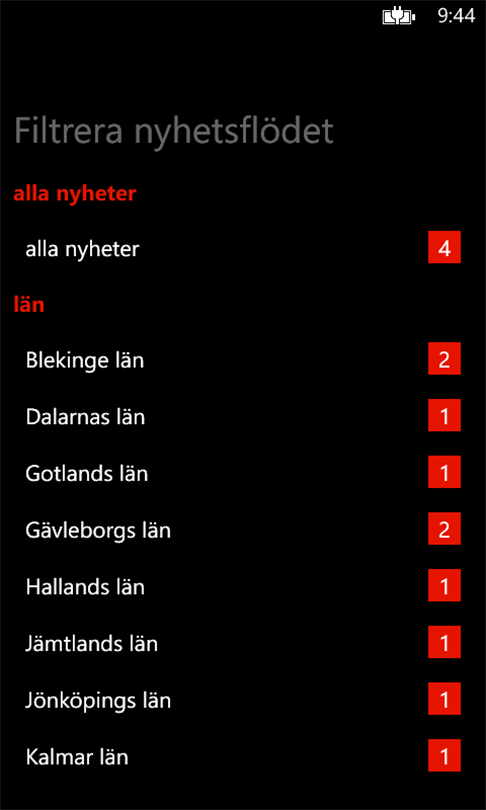This screenshot has width=486, height=810.
Task: Show news for Kalmar län
Action: (243, 757)
